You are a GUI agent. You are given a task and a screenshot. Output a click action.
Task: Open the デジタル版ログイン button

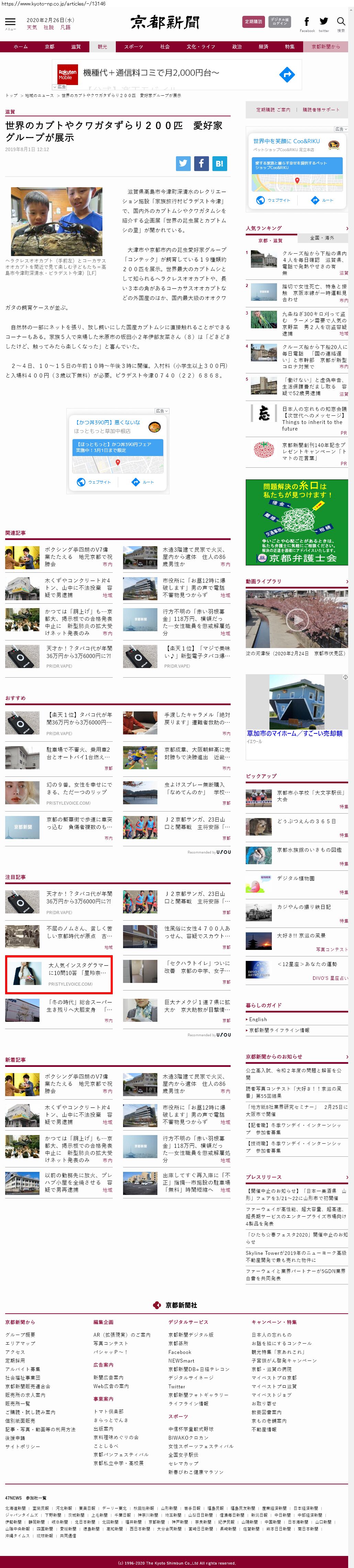pos(279,22)
